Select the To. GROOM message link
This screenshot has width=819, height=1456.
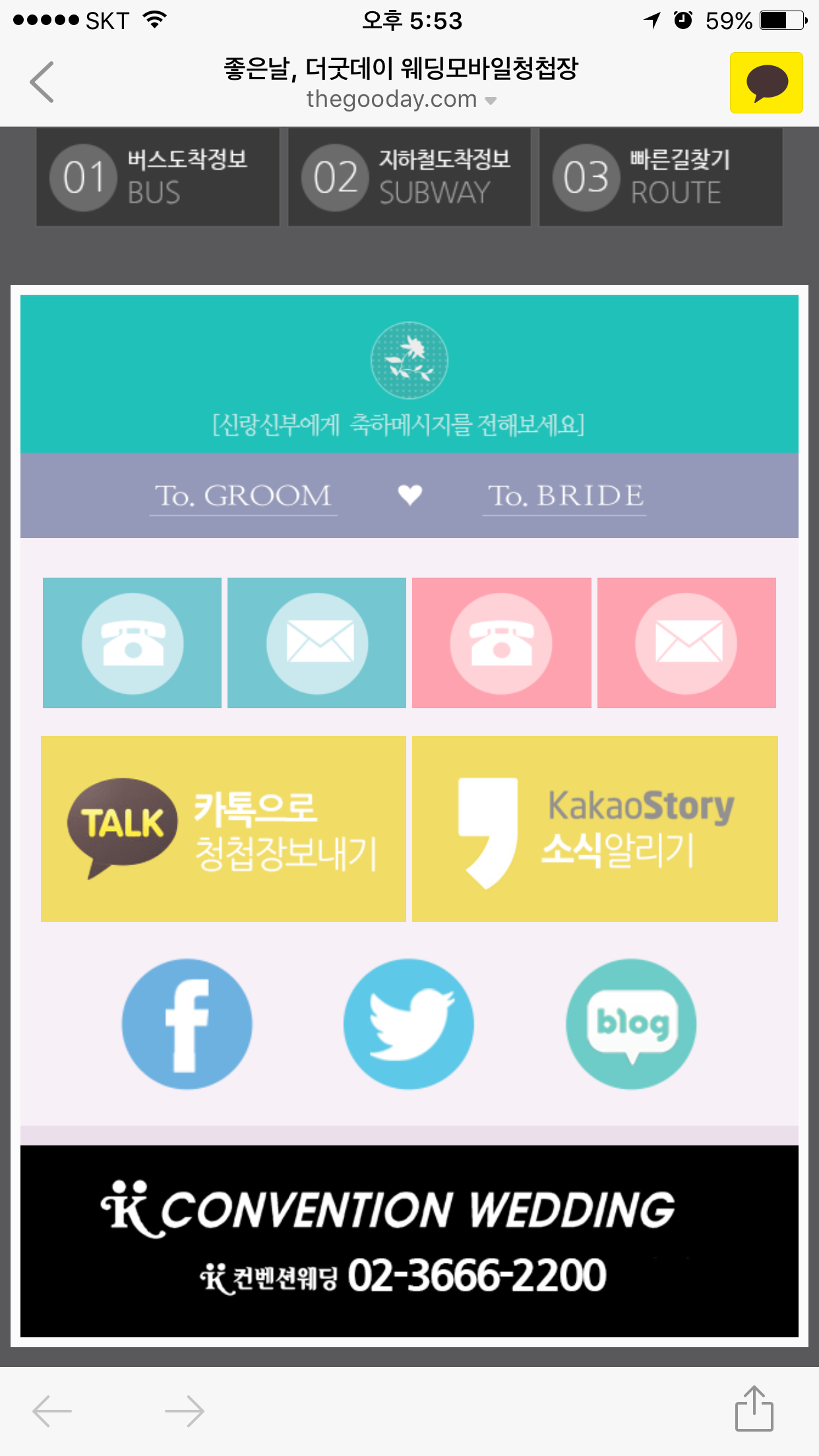point(243,496)
